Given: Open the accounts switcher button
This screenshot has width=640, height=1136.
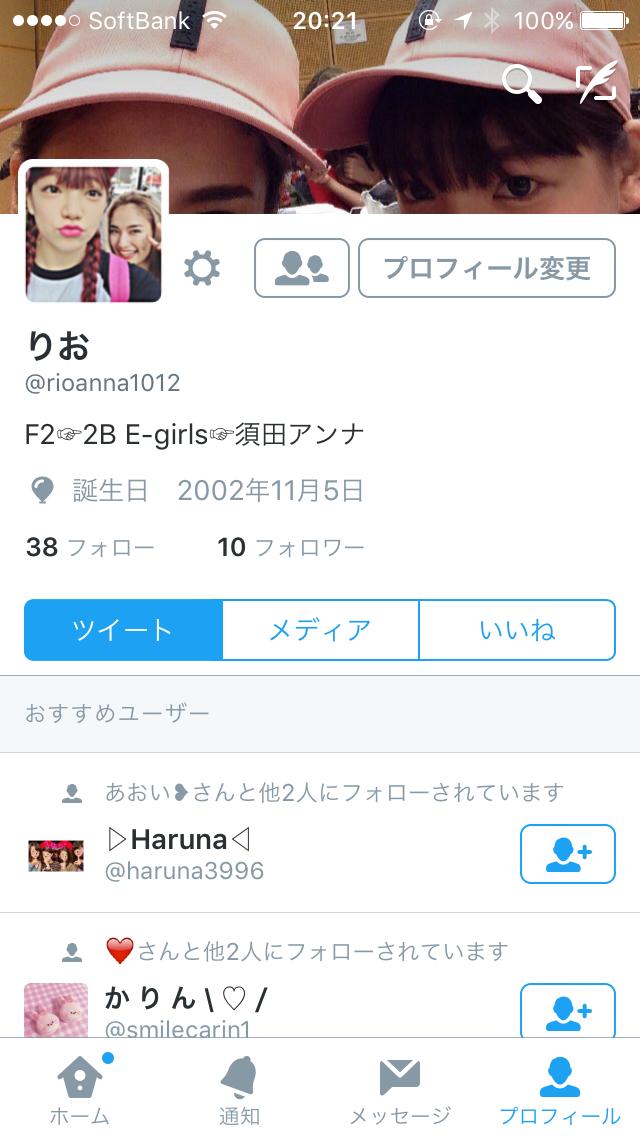Looking at the screenshot, I should pos(301,268).
